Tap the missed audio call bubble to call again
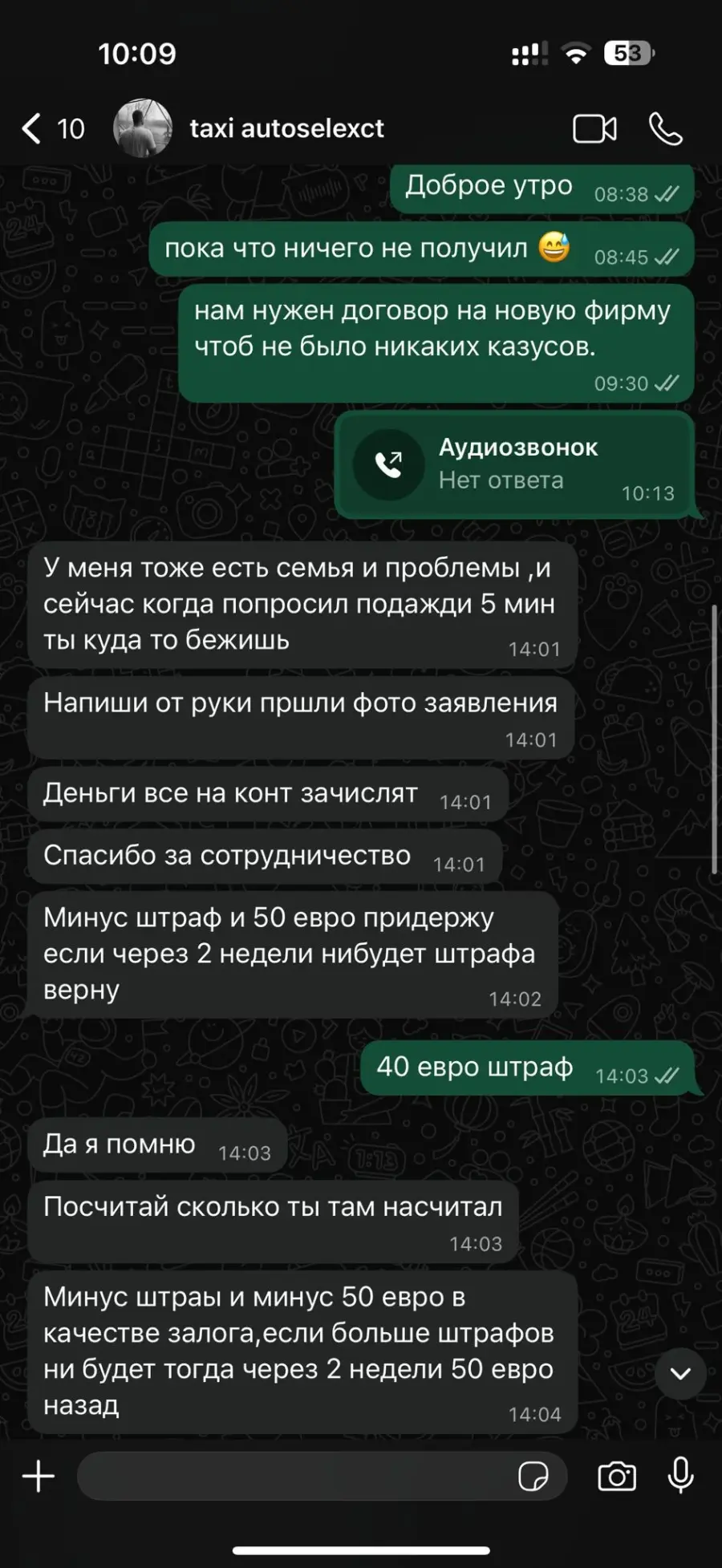The image size is (722, 1568). point(513,464)
